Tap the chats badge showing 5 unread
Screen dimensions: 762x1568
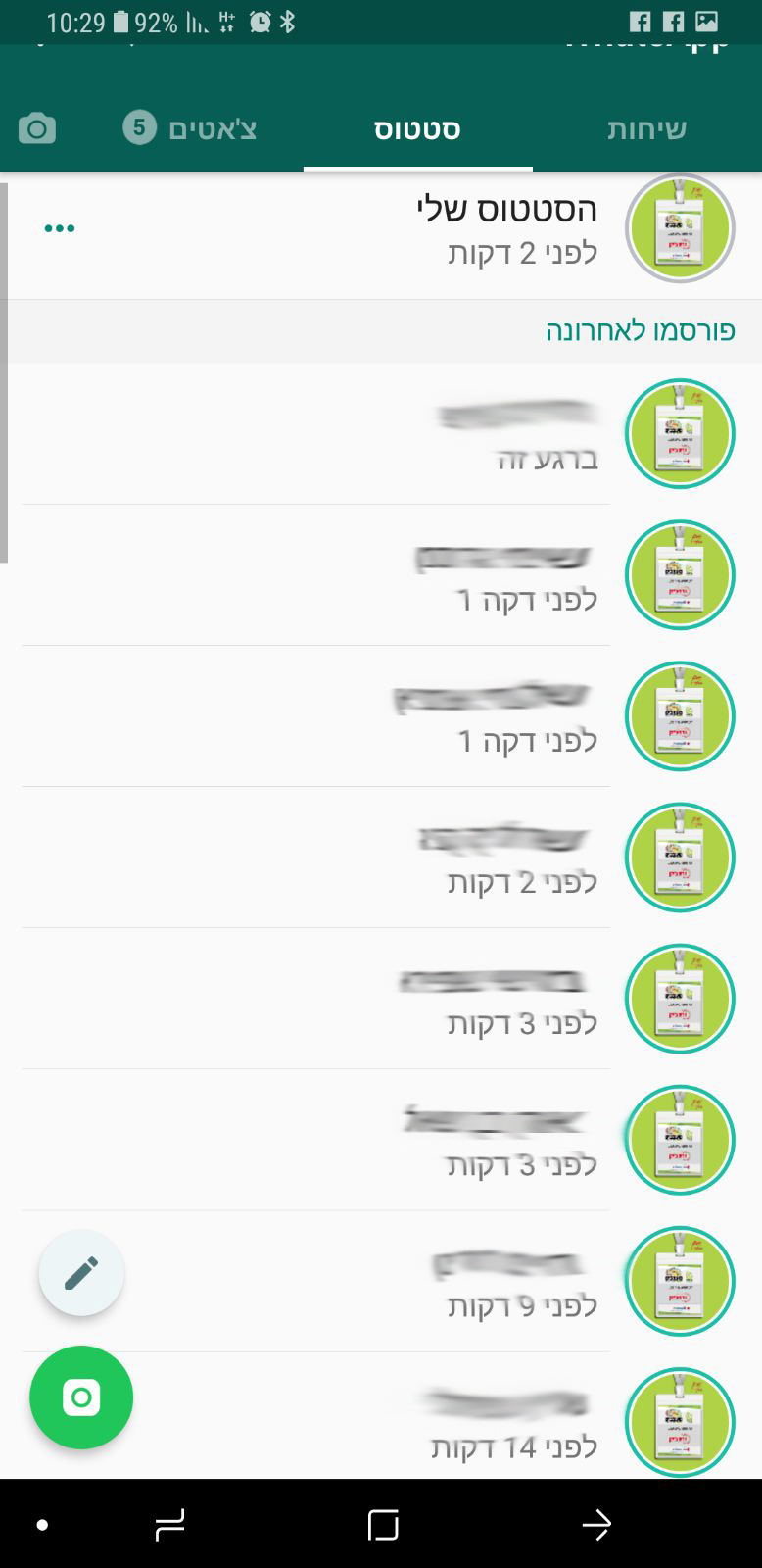click(137, 127)
